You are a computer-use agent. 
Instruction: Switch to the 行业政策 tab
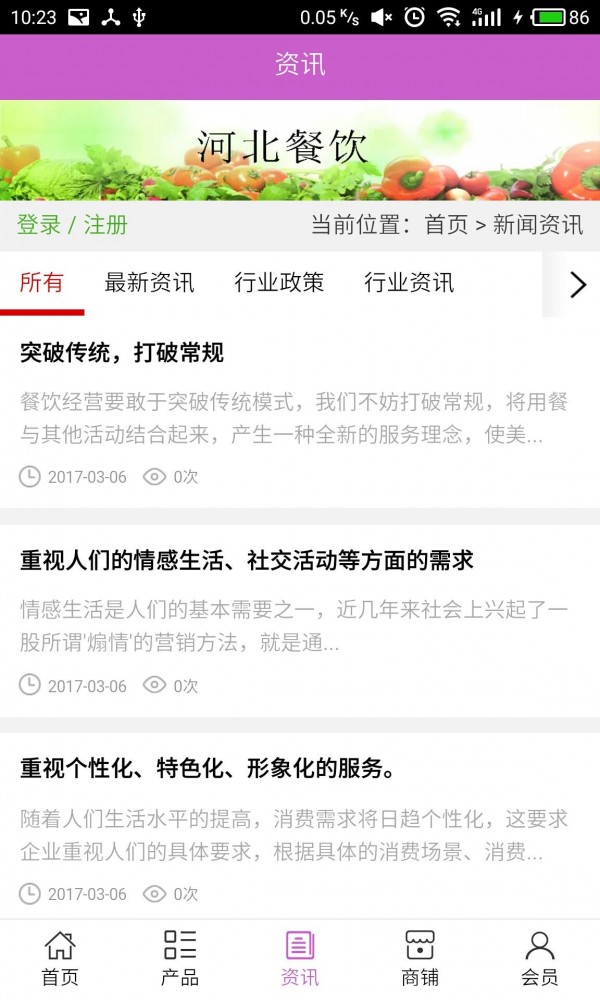[x=279, y=283]
